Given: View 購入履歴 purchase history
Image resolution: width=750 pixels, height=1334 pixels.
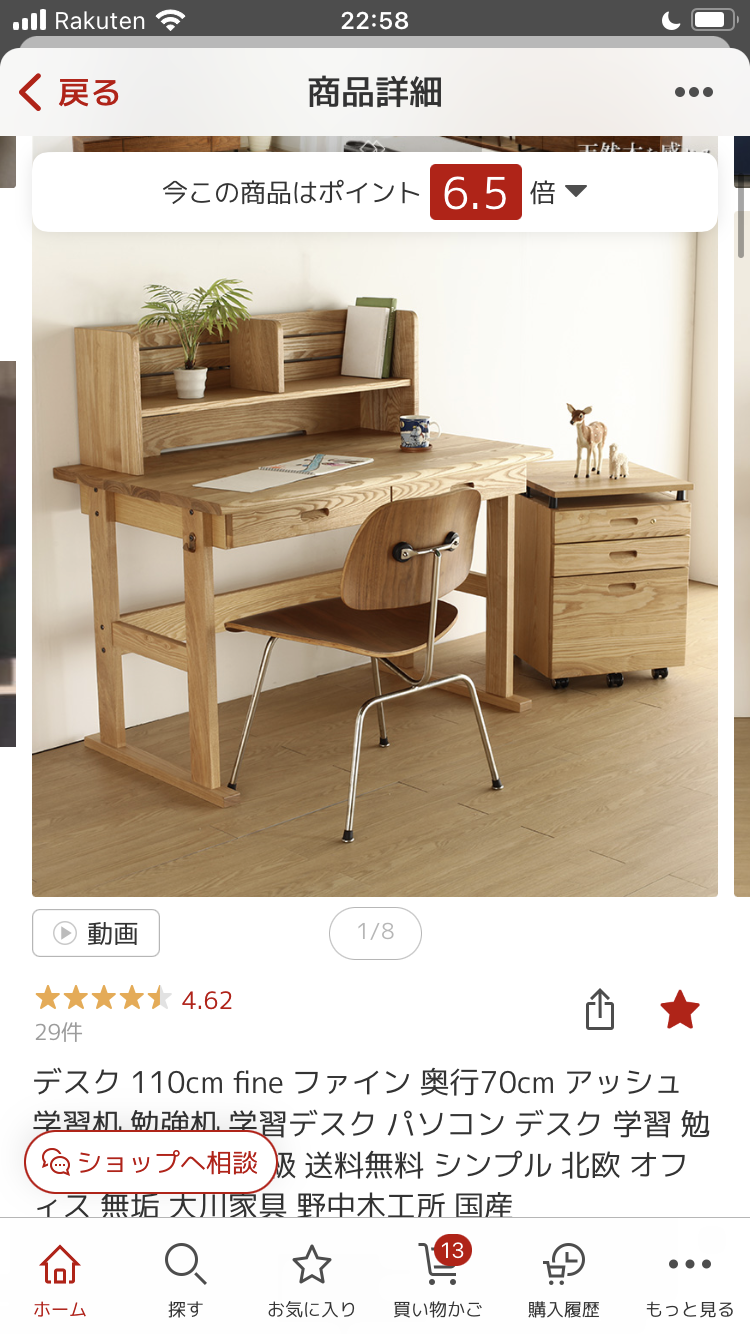Looking at the screenshot, I should (563, 1280).
